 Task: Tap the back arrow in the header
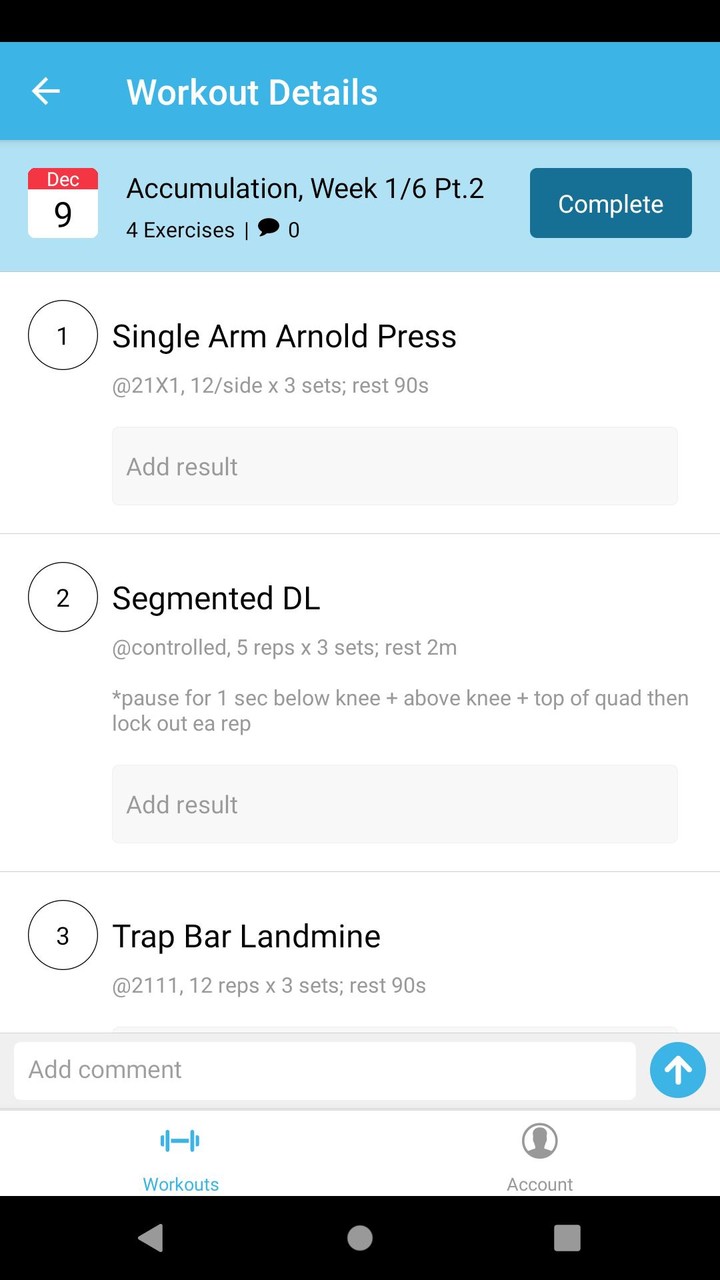point(45,91)
